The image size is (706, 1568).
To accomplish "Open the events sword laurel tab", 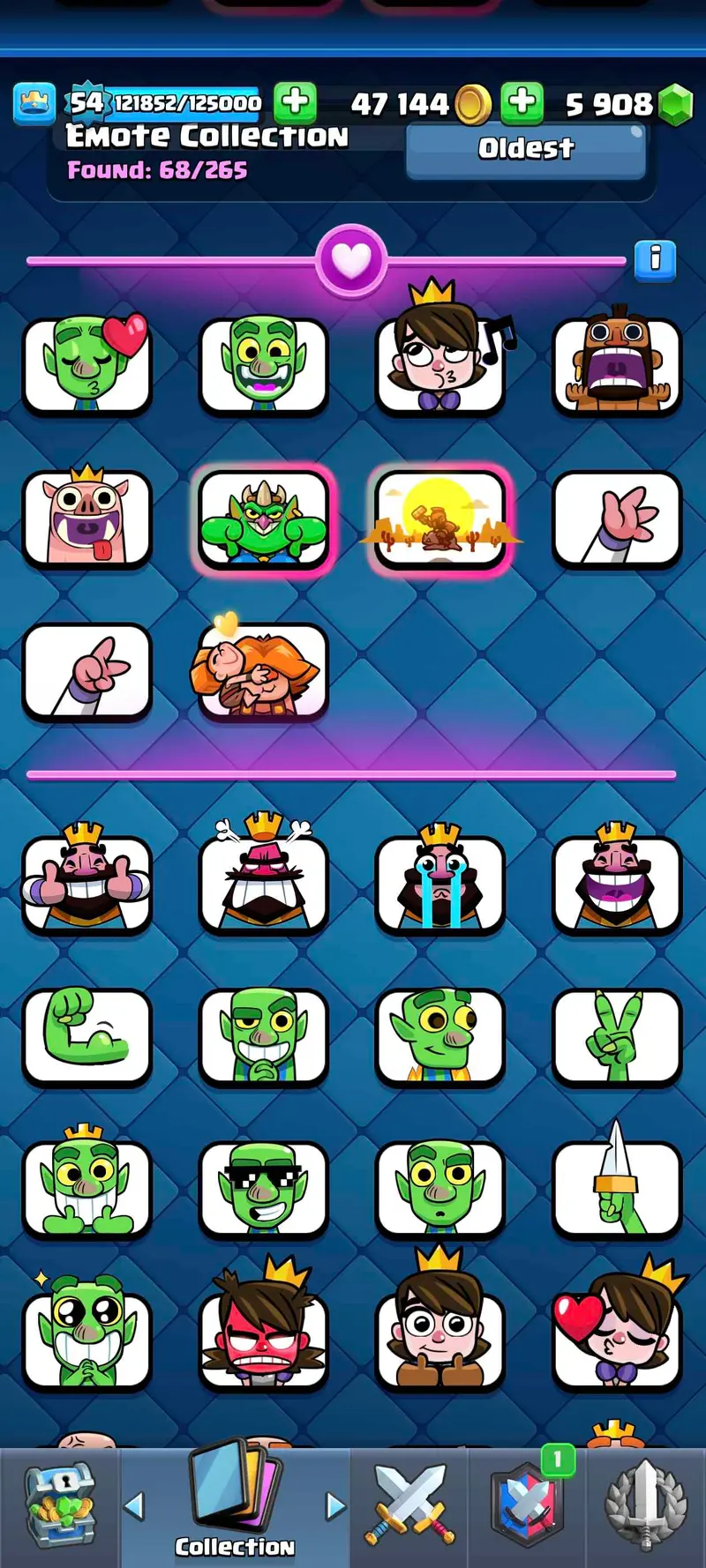I will pos(645,1506).
